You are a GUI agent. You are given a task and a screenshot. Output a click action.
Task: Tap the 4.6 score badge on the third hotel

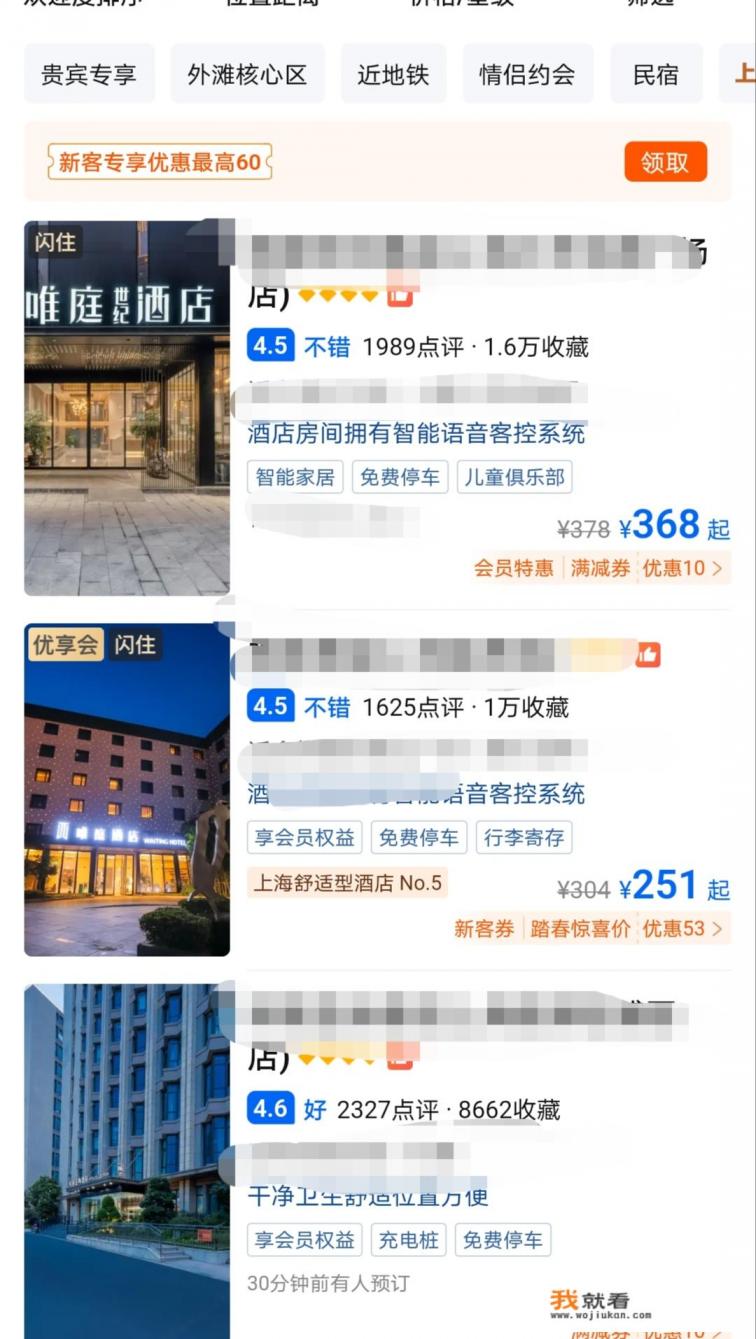coord(270,1110)
